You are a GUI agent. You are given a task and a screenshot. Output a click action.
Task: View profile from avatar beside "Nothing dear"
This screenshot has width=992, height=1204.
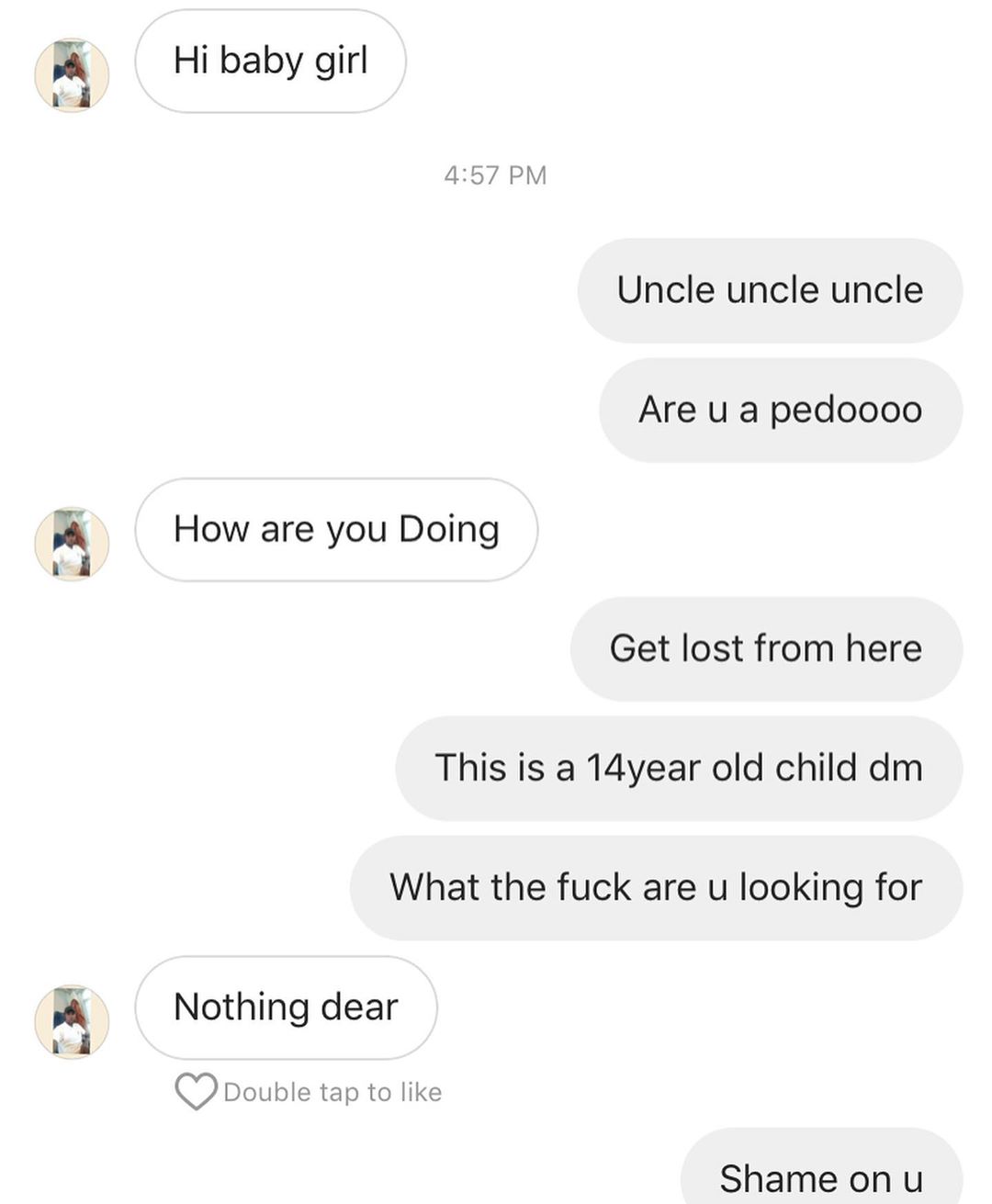pos(72,1022)
